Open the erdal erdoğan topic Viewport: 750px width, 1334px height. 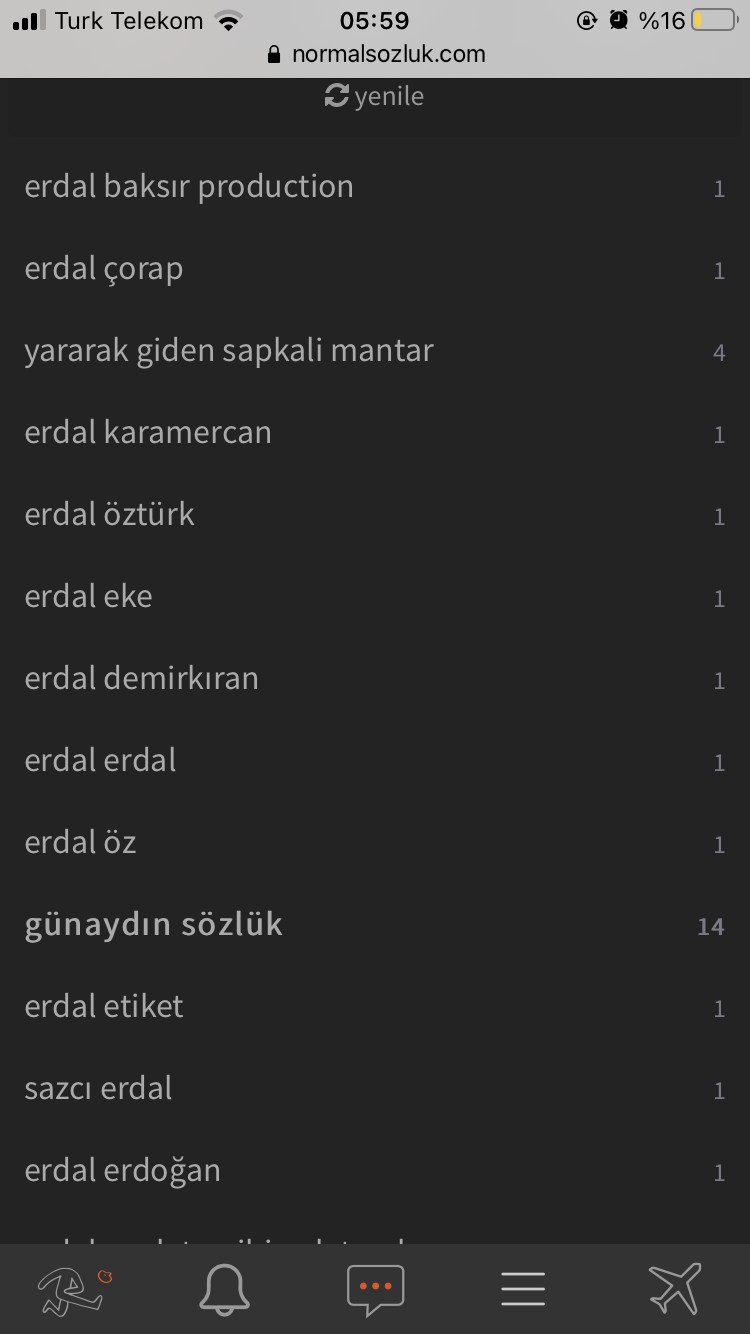click(122, 1171)
